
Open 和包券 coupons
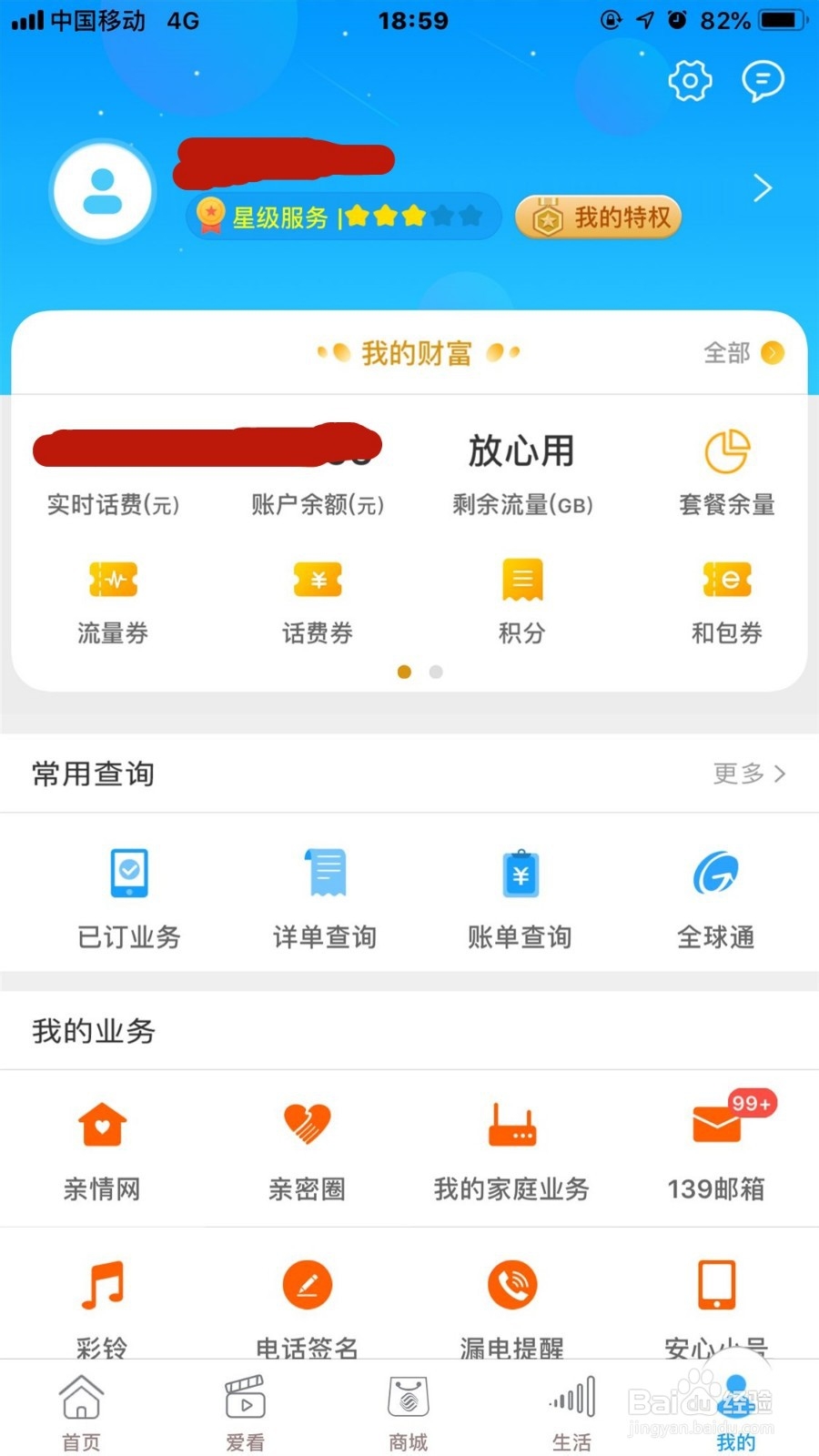[726, 602]
